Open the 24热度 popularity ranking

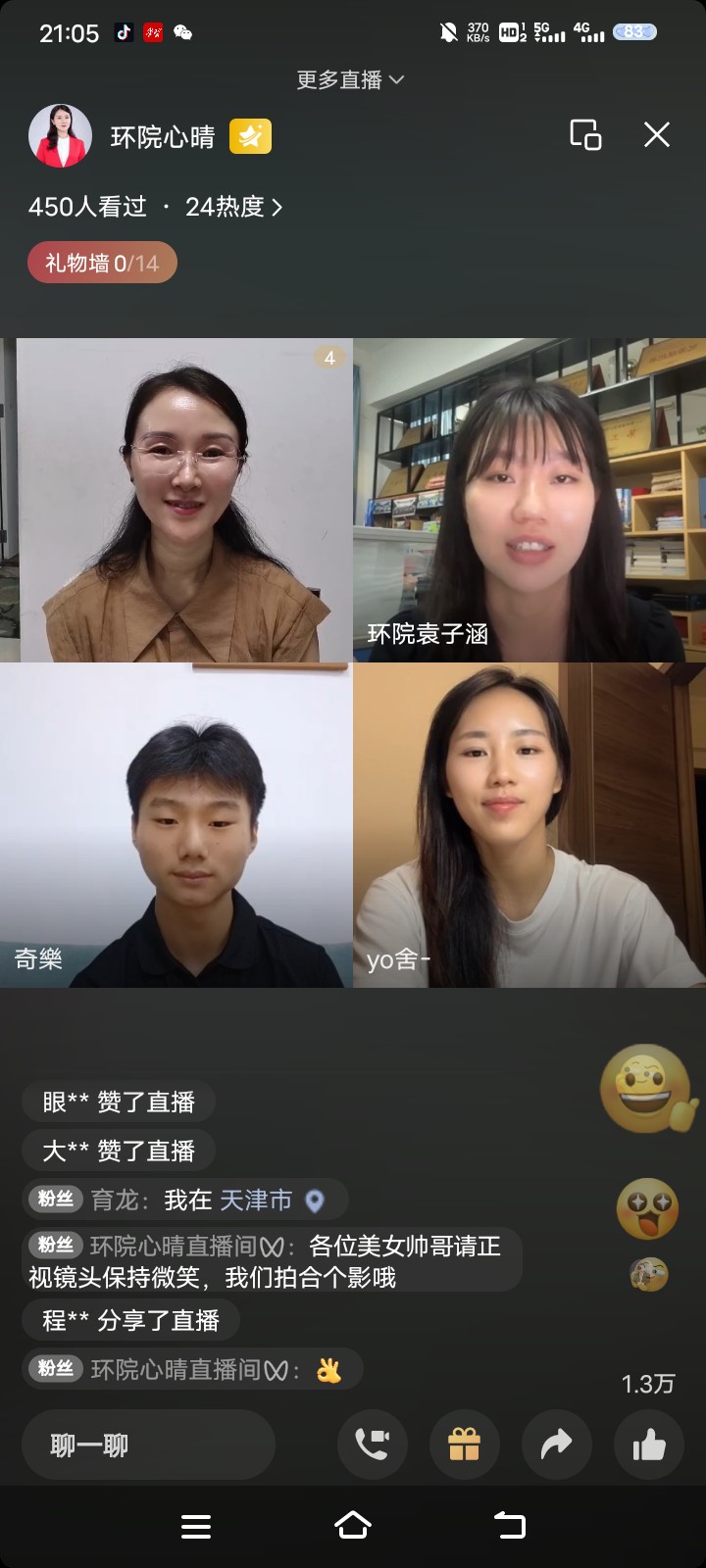tap(233, 207)
